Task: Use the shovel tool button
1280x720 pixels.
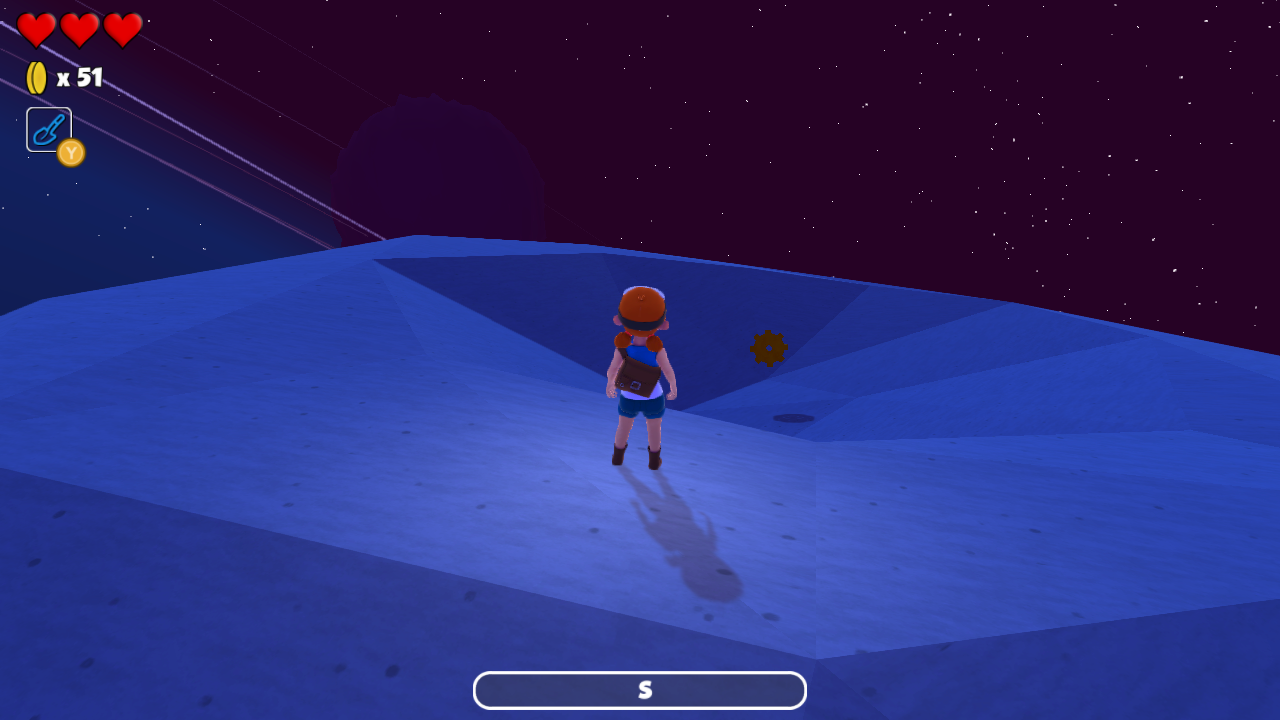Action: [49, 130]
